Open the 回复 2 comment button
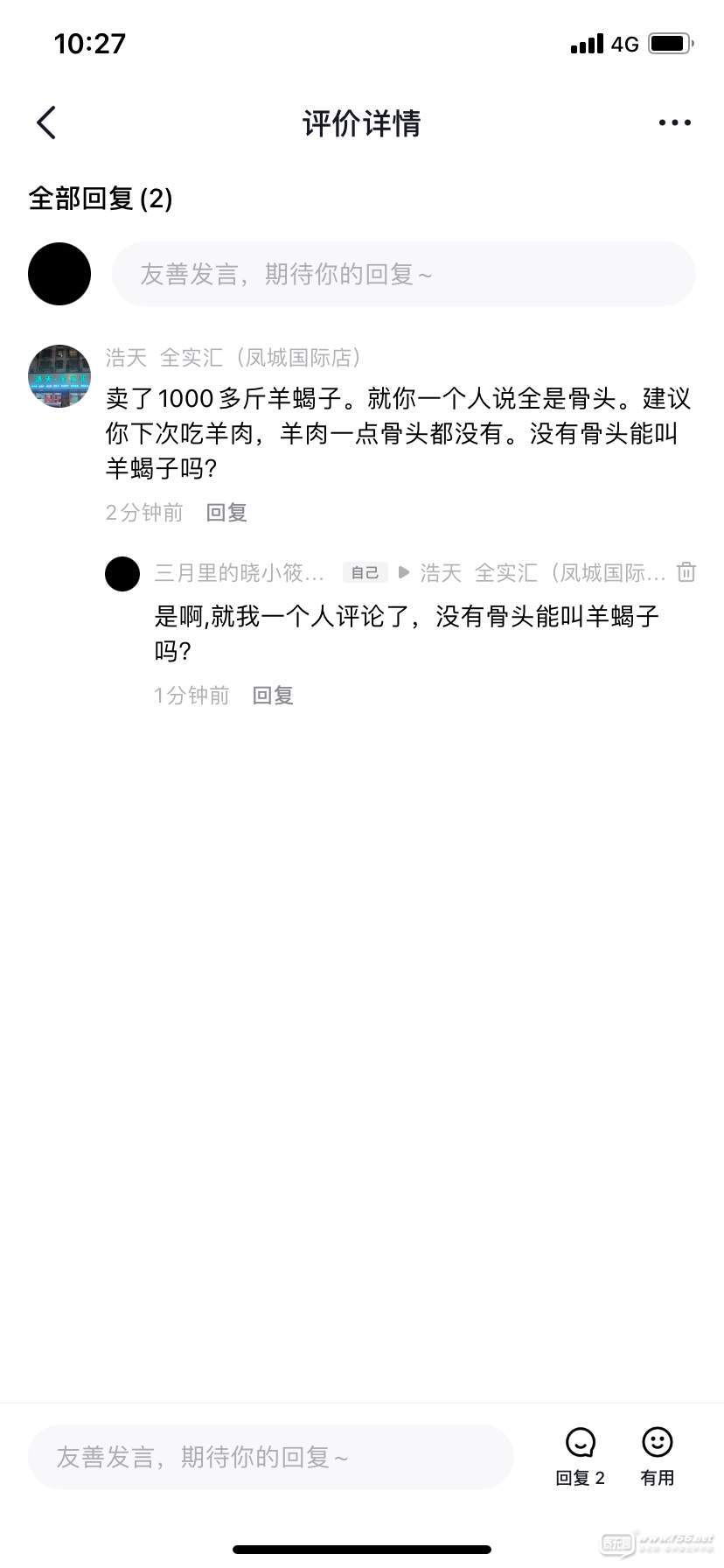This screenshot has width=724, height=1568. point(581,1457)
